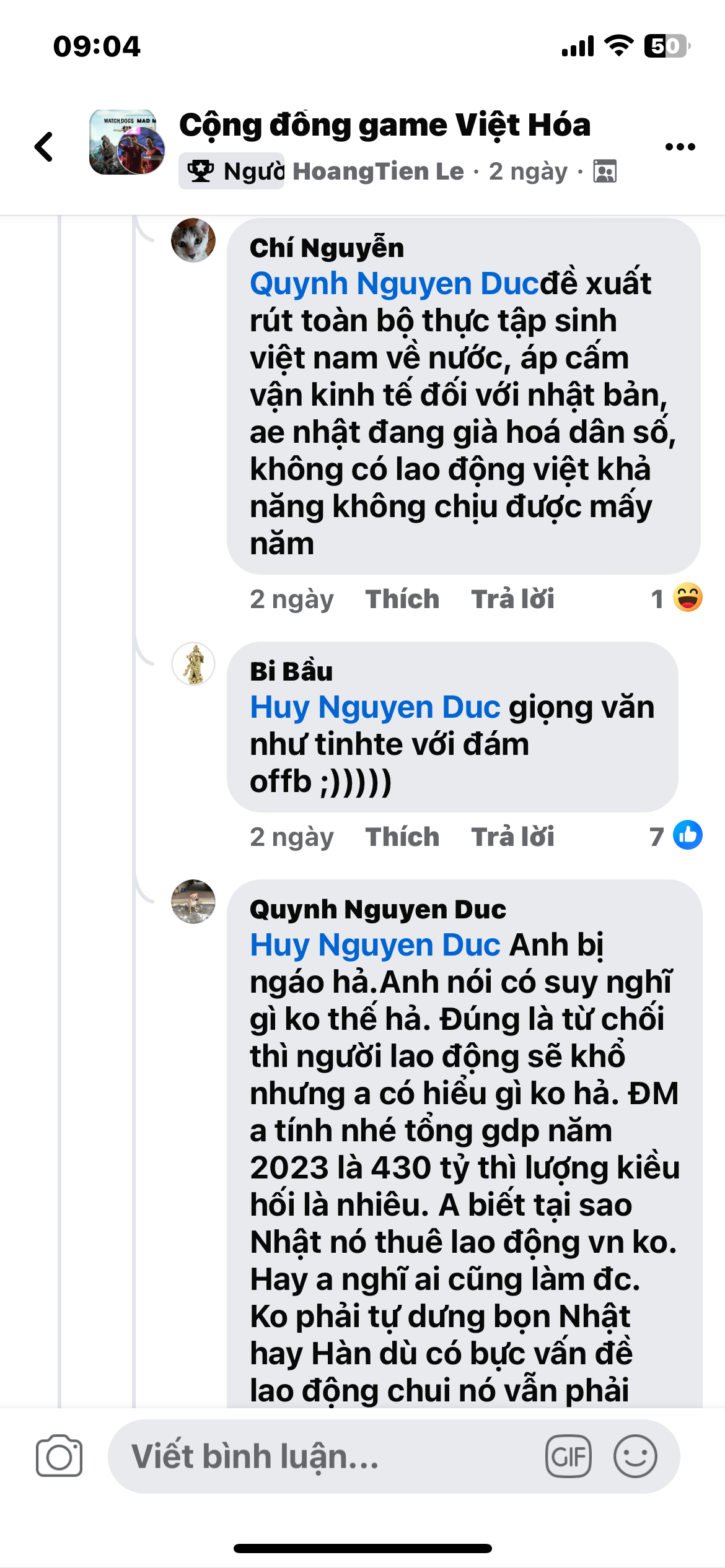Like Bi Bầu's comment
This screenshot has width=725, height=1568.
[x=402, y=837]
